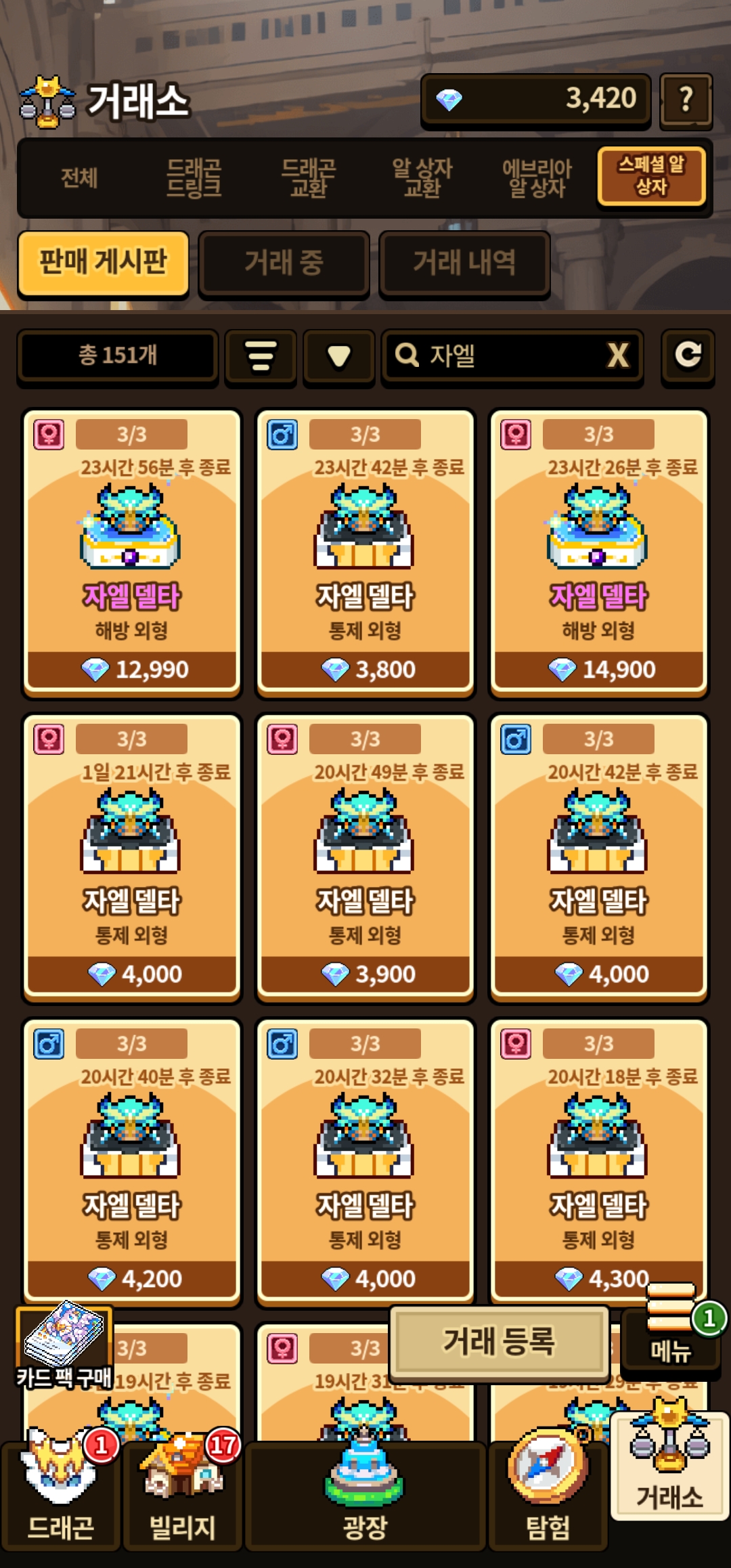Open the question mark help button
The height and width of the screenshot is (1568, 731).
(x=686, y=100)
